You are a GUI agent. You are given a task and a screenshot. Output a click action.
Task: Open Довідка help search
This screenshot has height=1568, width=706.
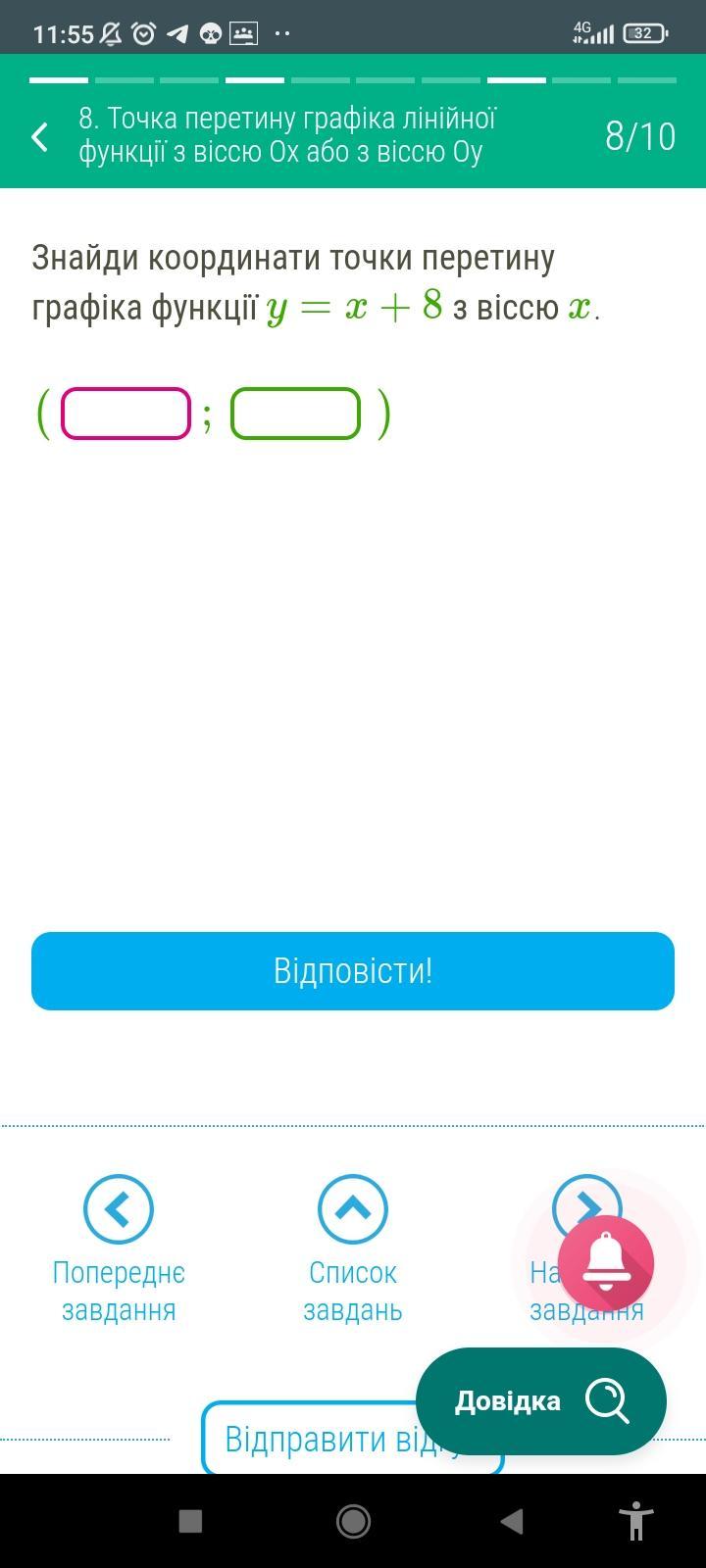pyautogui.click(x=540, y=1401)
